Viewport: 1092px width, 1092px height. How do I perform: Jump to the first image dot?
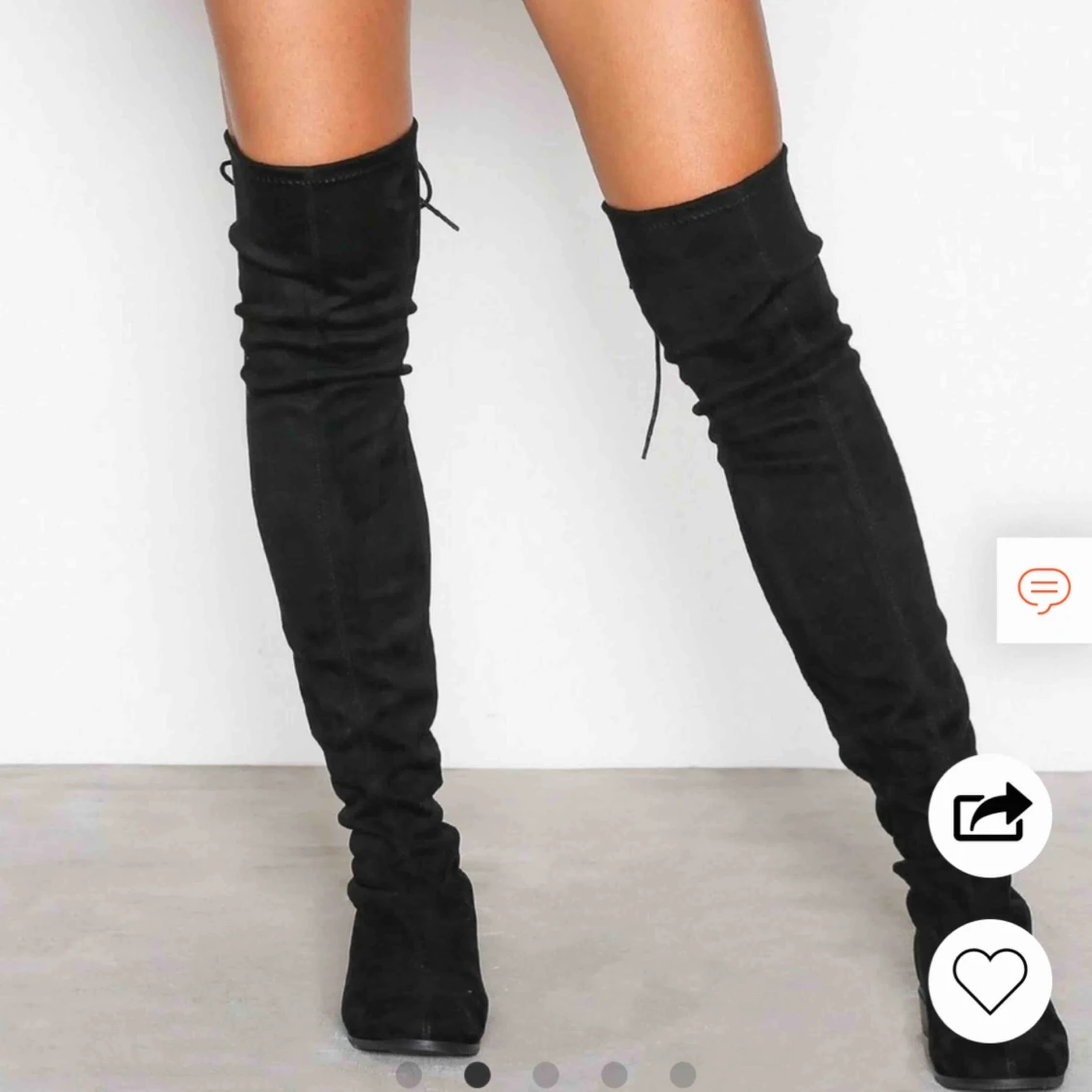coord(409,1075)
